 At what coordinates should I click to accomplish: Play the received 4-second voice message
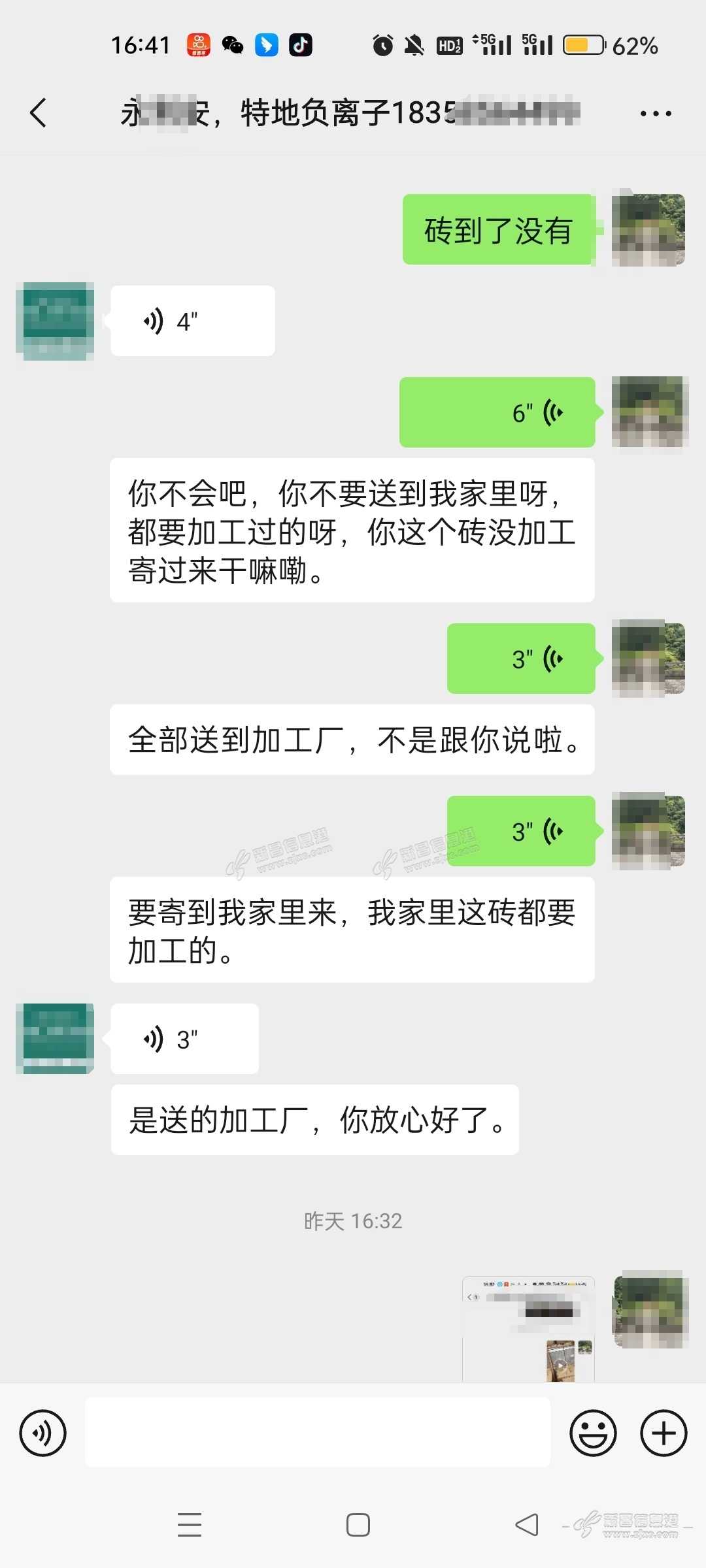[192, 321]
